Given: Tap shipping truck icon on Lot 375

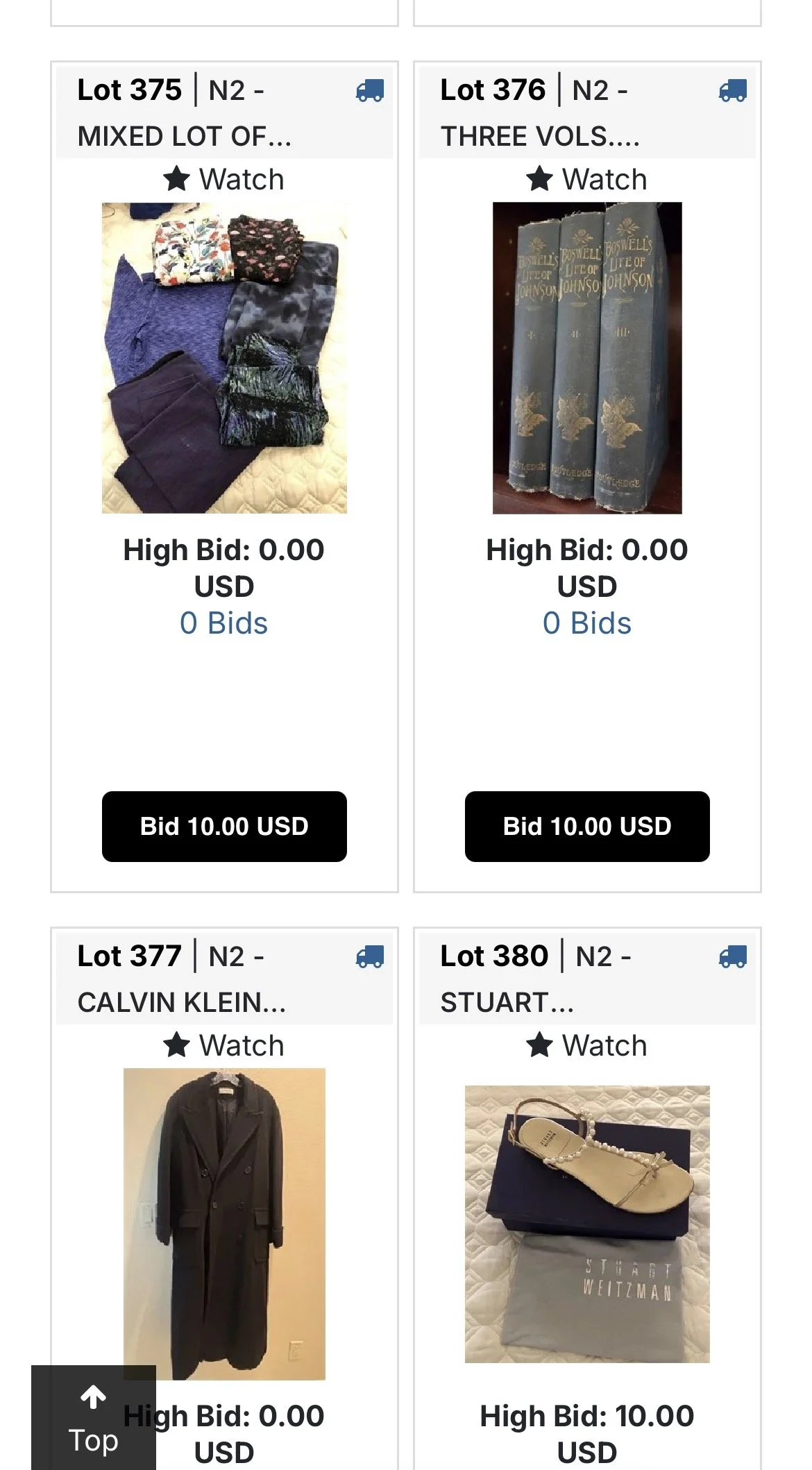Looking at the screenshot, I should pyautogui.click(x=370, y=91).
